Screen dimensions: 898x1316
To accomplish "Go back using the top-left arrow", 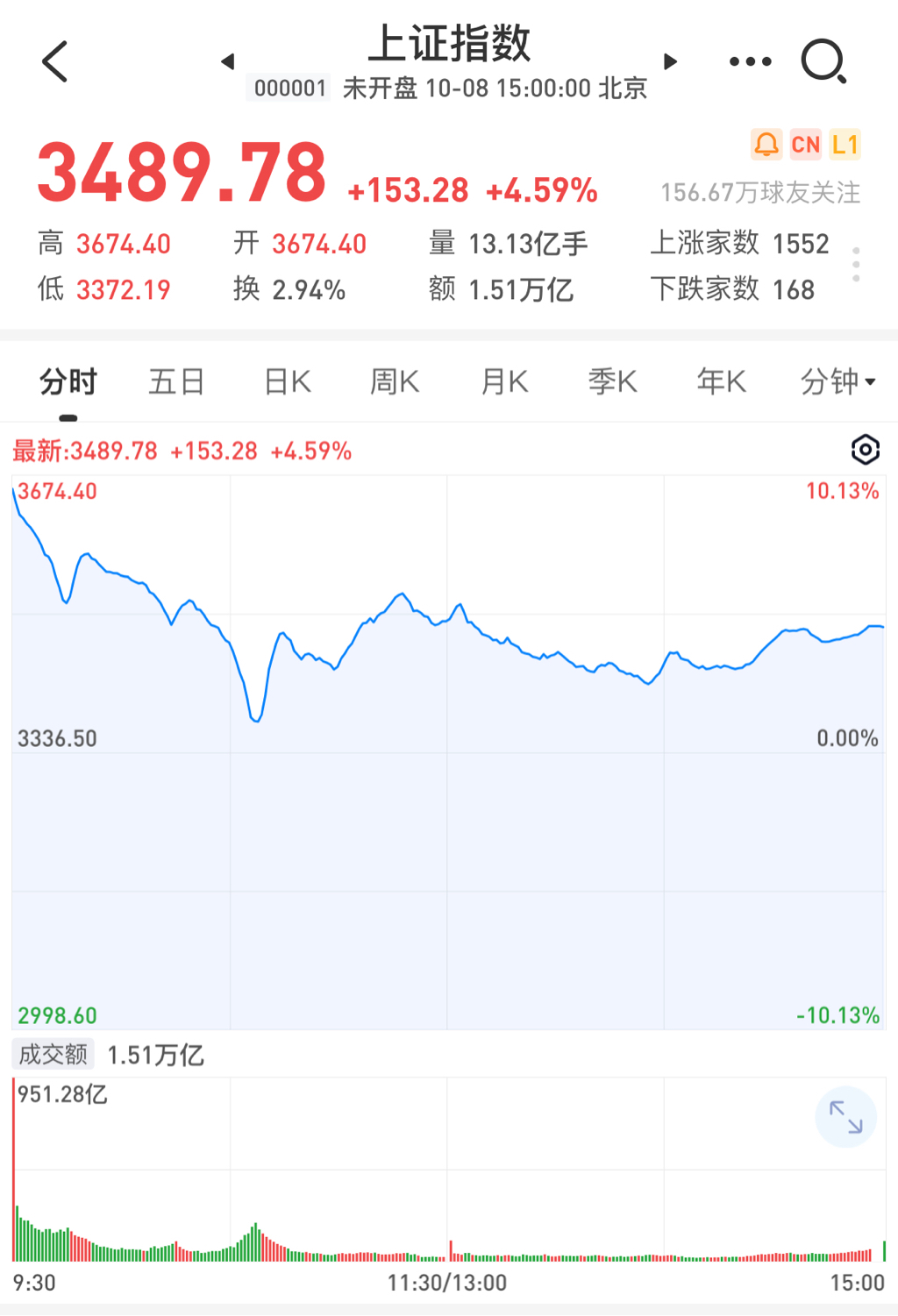I will 54,61.
